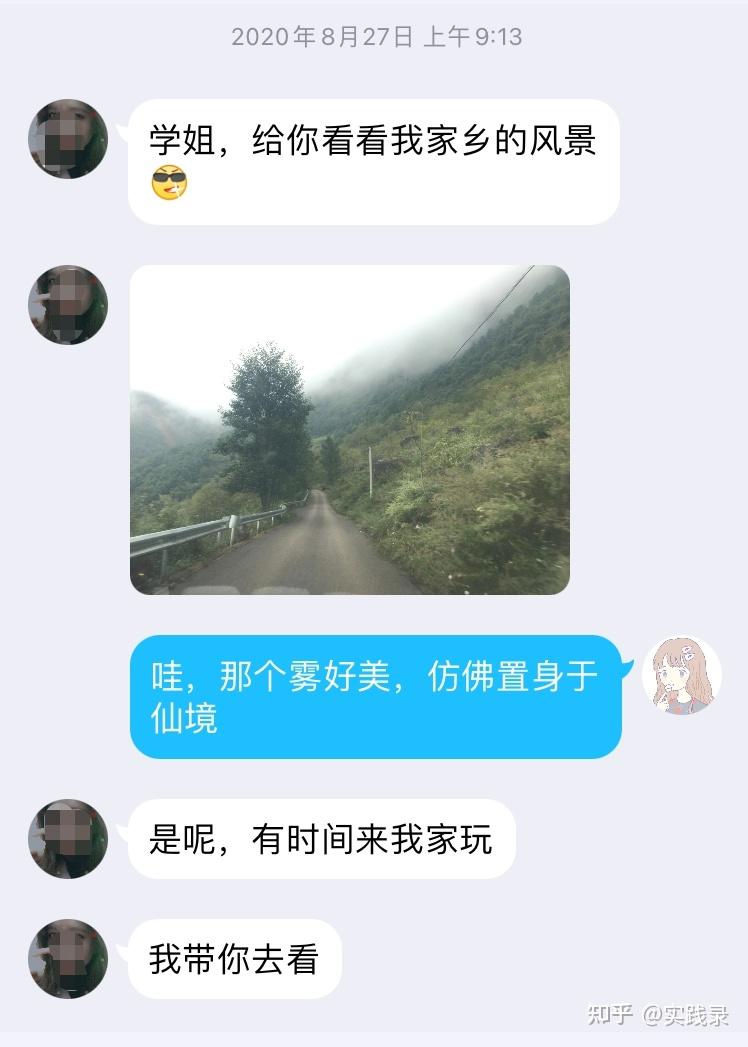Open the foggy mountain road photo message
748x1047 pixels.
coord(350,430)
